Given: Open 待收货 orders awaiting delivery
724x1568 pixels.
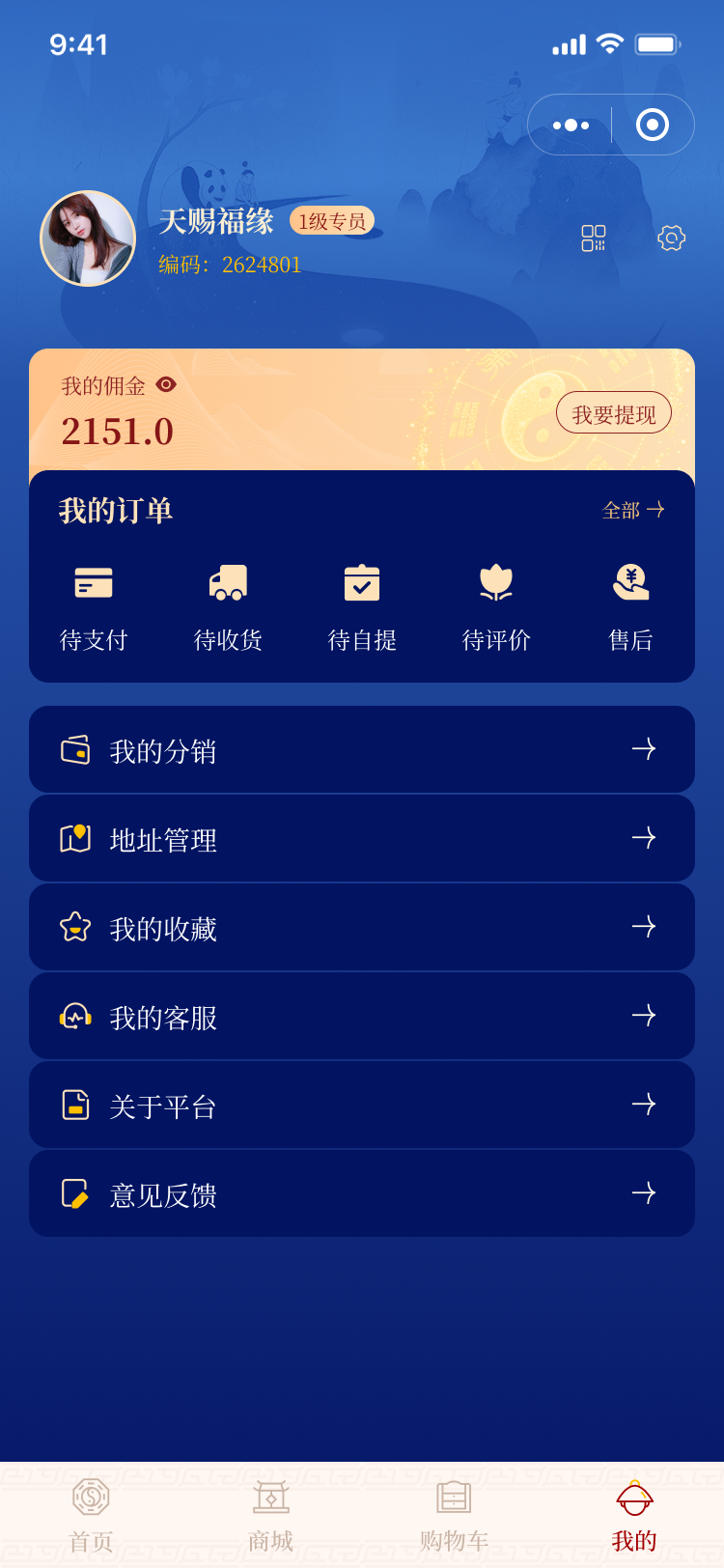Looking at the screenshot, I should pyautogui.click(x=228, y=606).
